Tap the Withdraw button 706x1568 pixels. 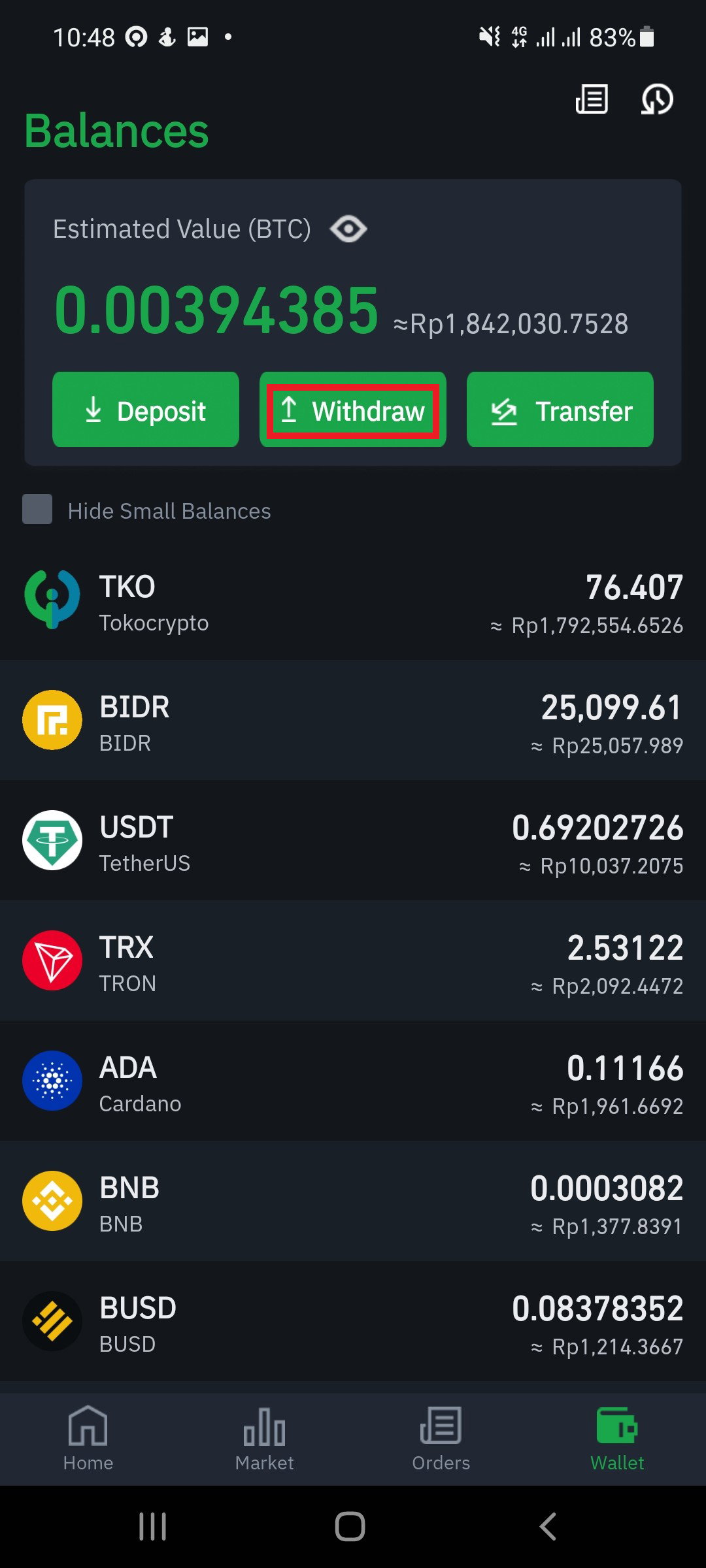353,410
